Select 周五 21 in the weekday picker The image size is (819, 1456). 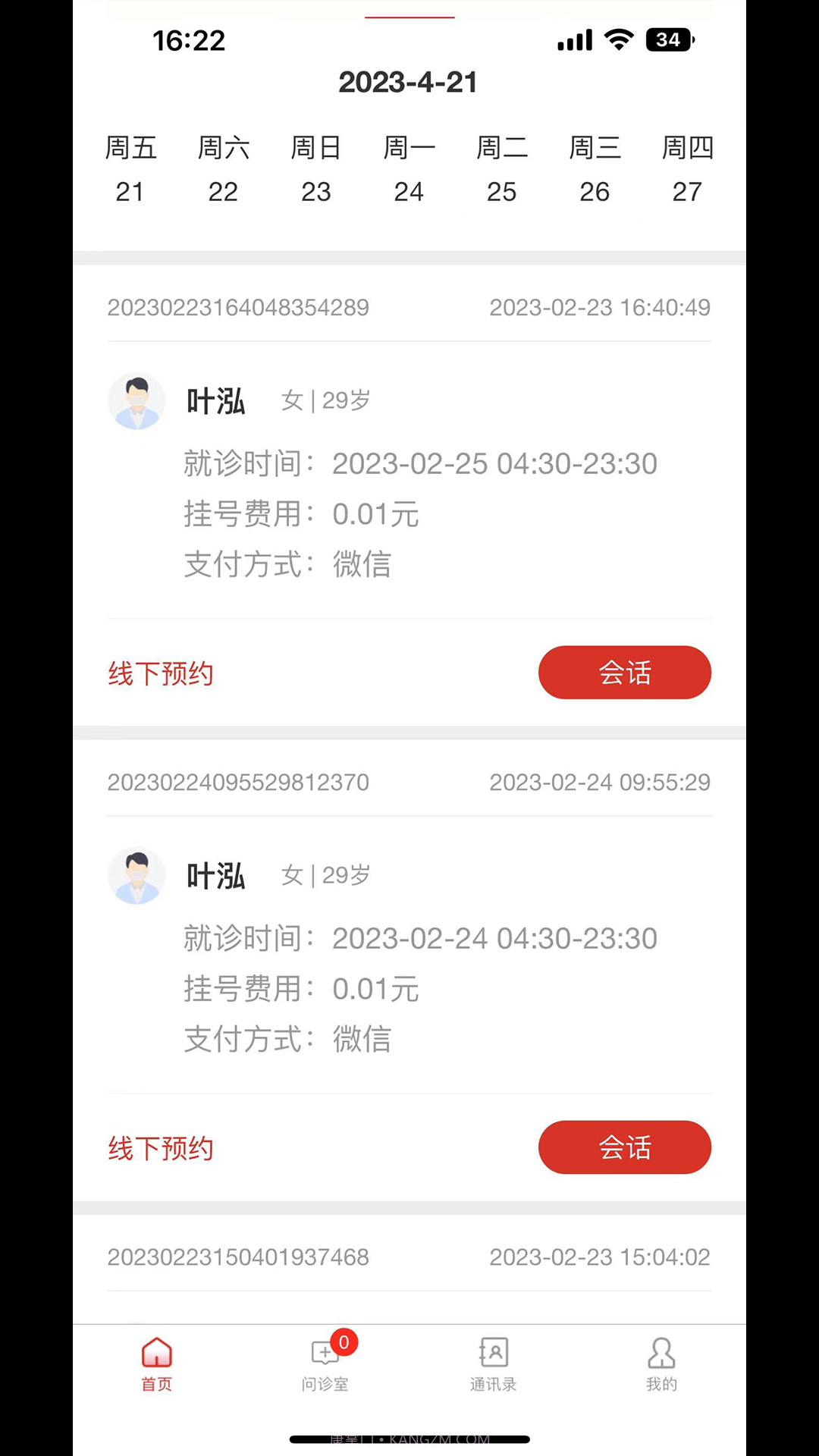(x=132, y=170)
